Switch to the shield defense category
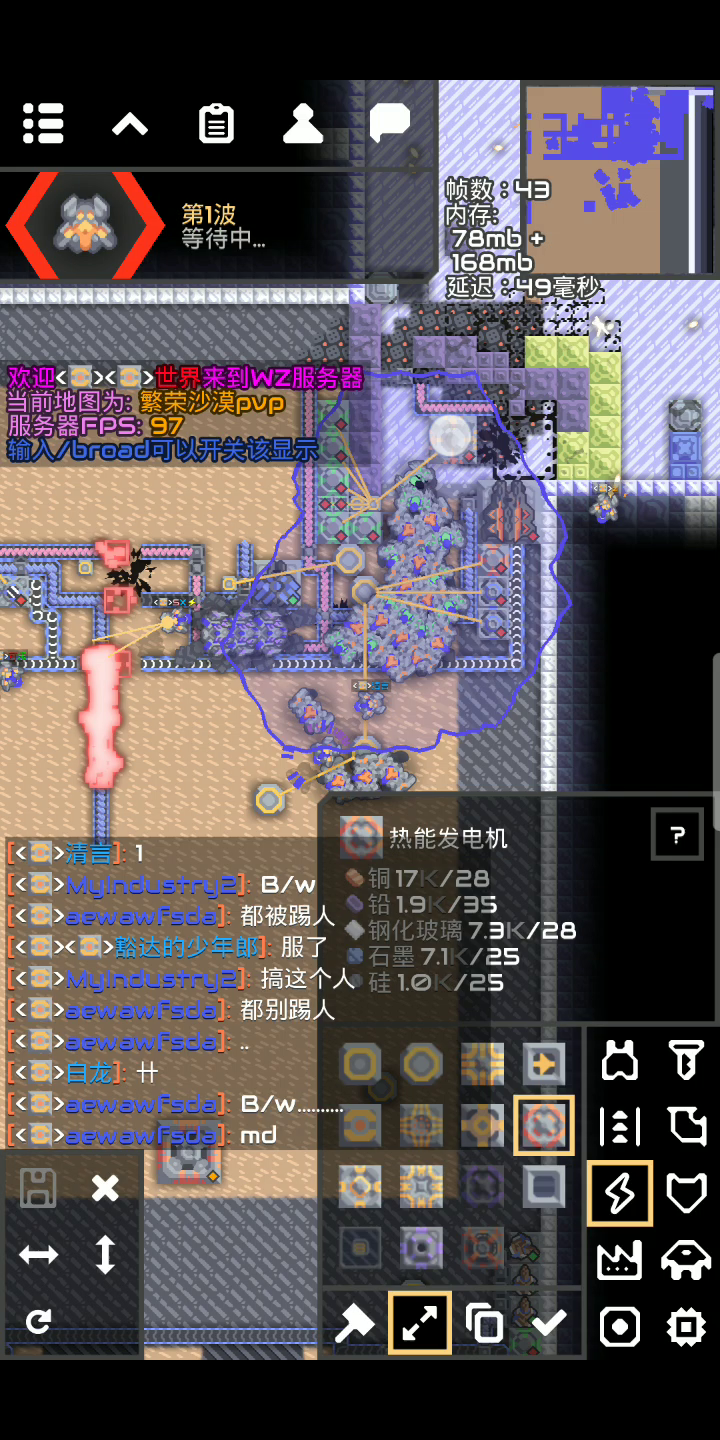The width and height of the screenshot is (720, 1440). 686,1193
